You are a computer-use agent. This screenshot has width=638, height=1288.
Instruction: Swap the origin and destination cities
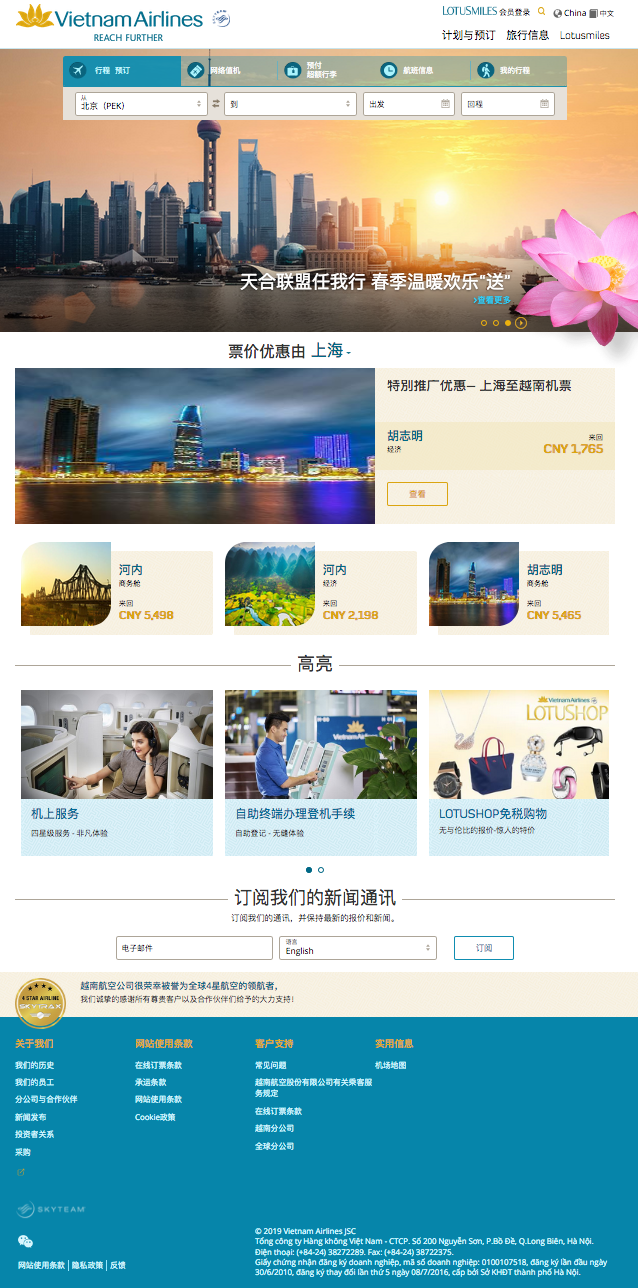click(x=215, y=104)
